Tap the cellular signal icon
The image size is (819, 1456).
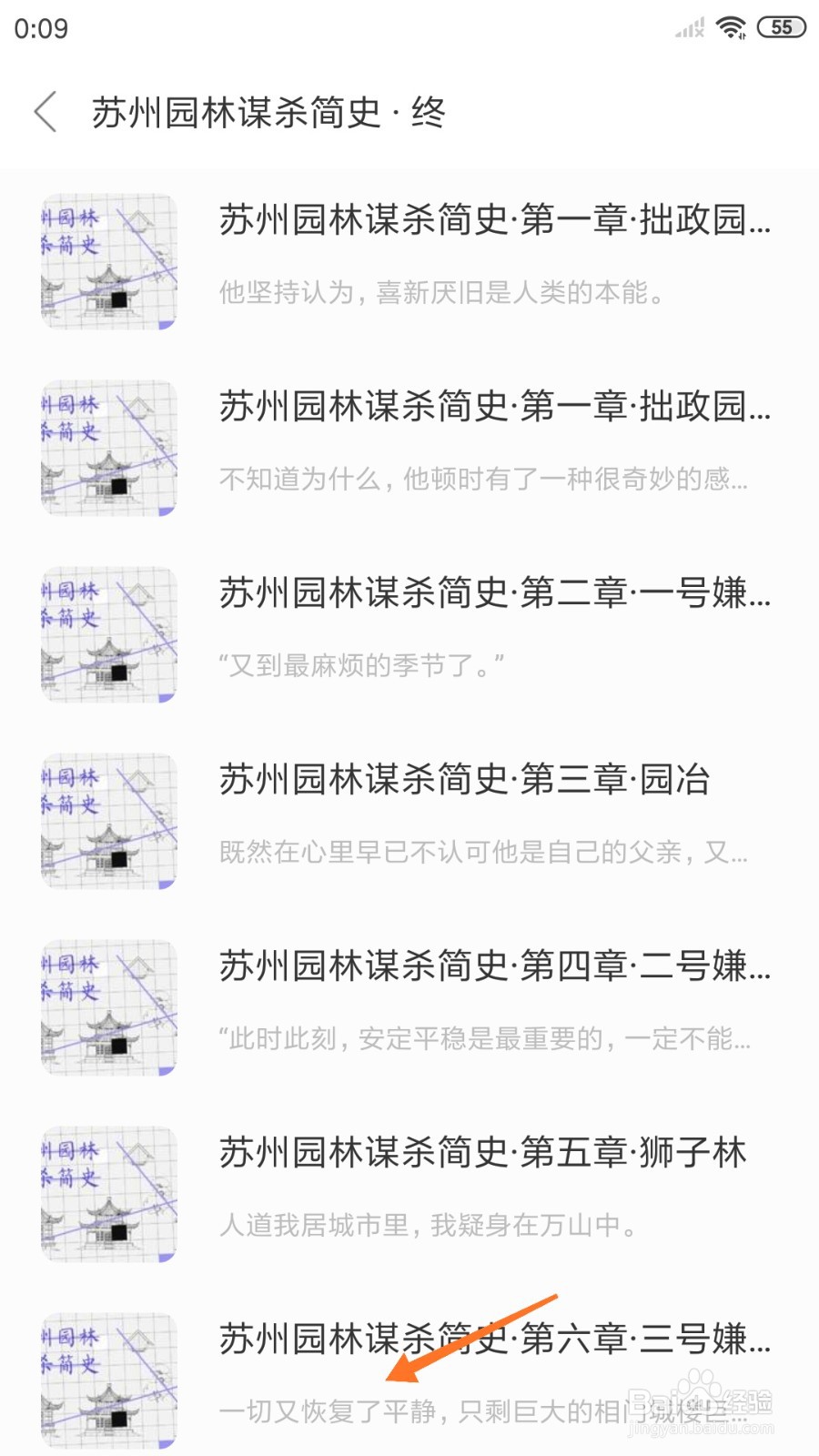pyautogui.click(x=687, y=27)
